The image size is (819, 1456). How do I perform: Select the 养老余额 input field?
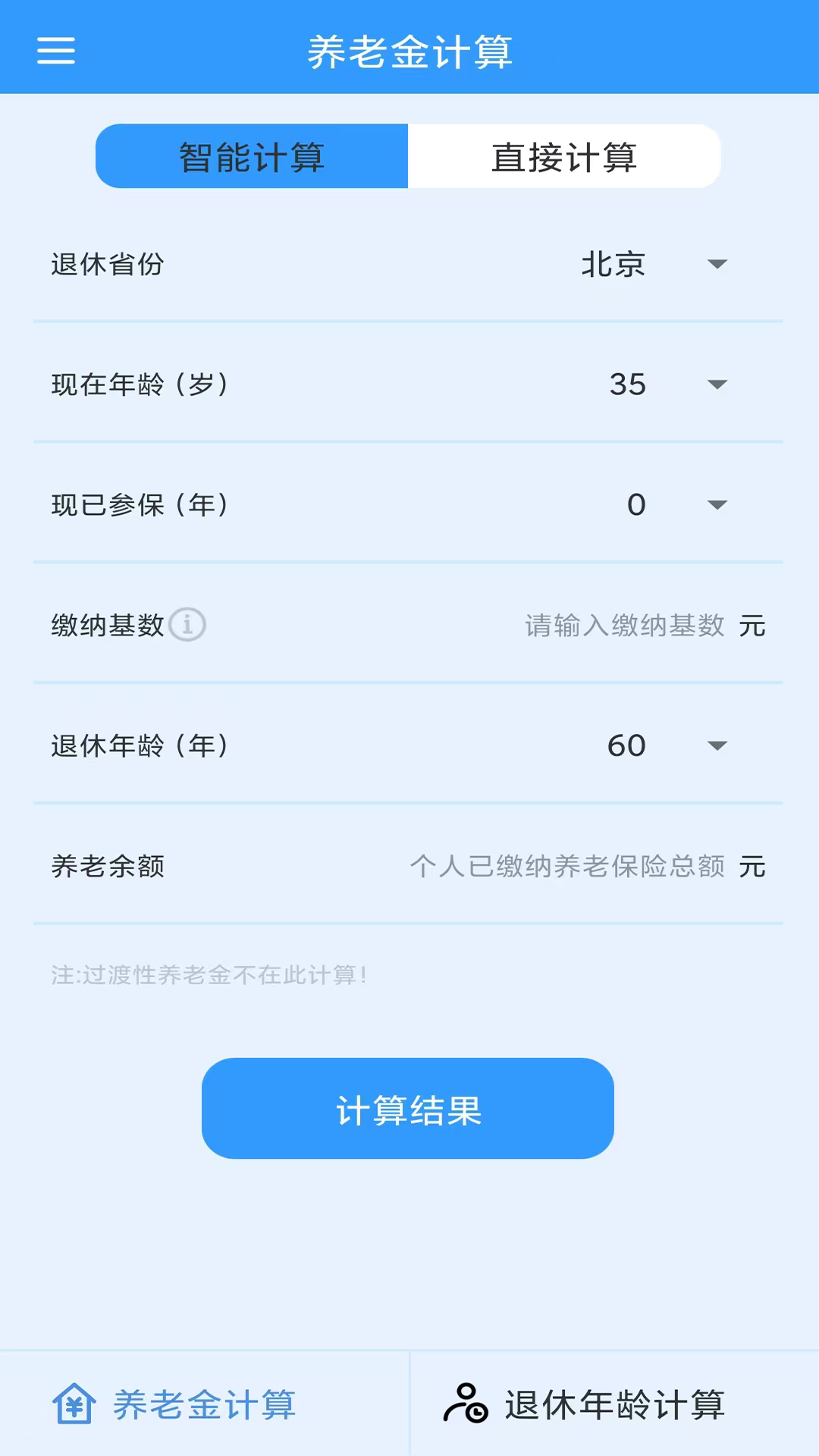(569, 867)
